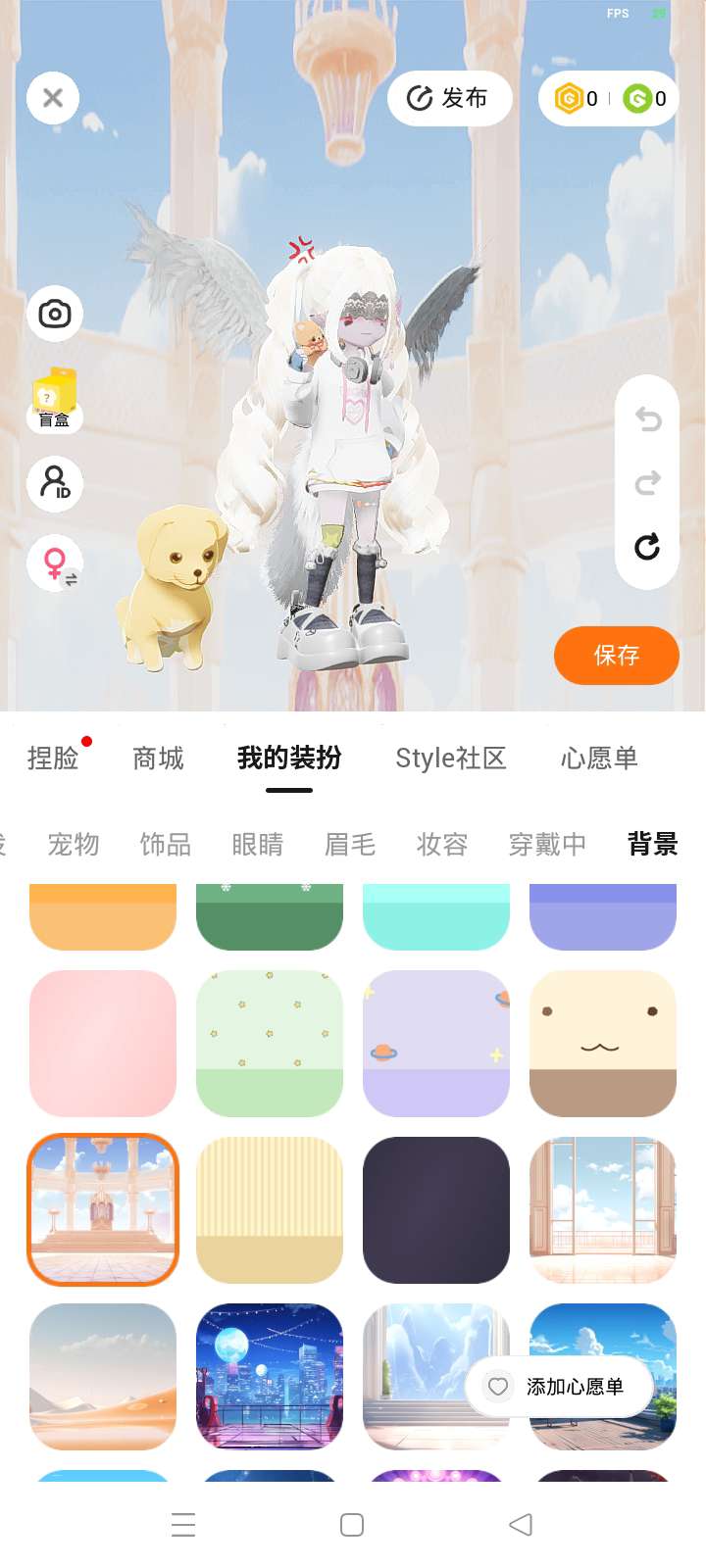Screen dimensions: 706x1568
Task: Choose the 眼睛 eyes category
Action: pyautogui.click(x=257, y=844)
